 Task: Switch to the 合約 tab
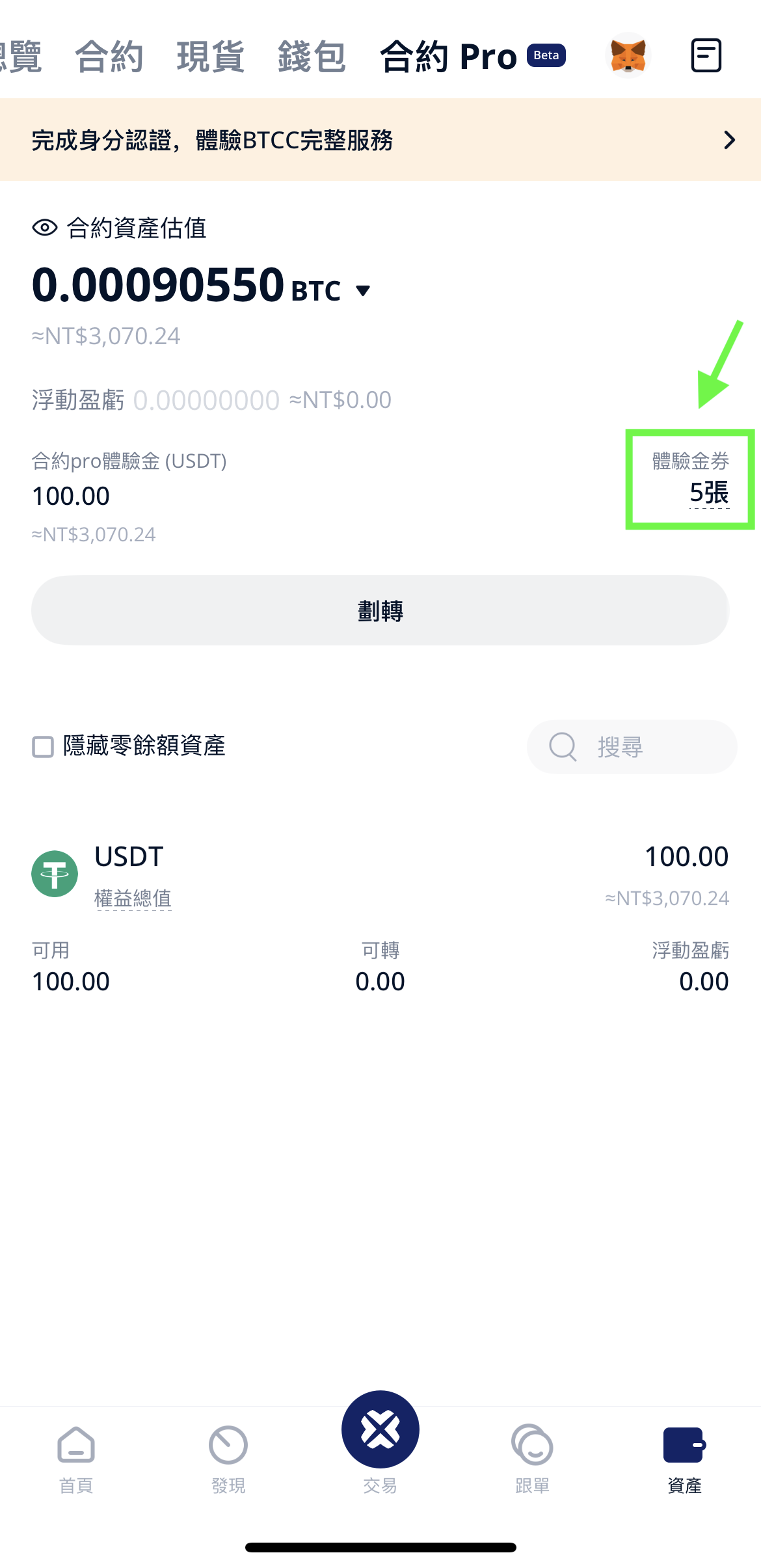coord(109,57)
